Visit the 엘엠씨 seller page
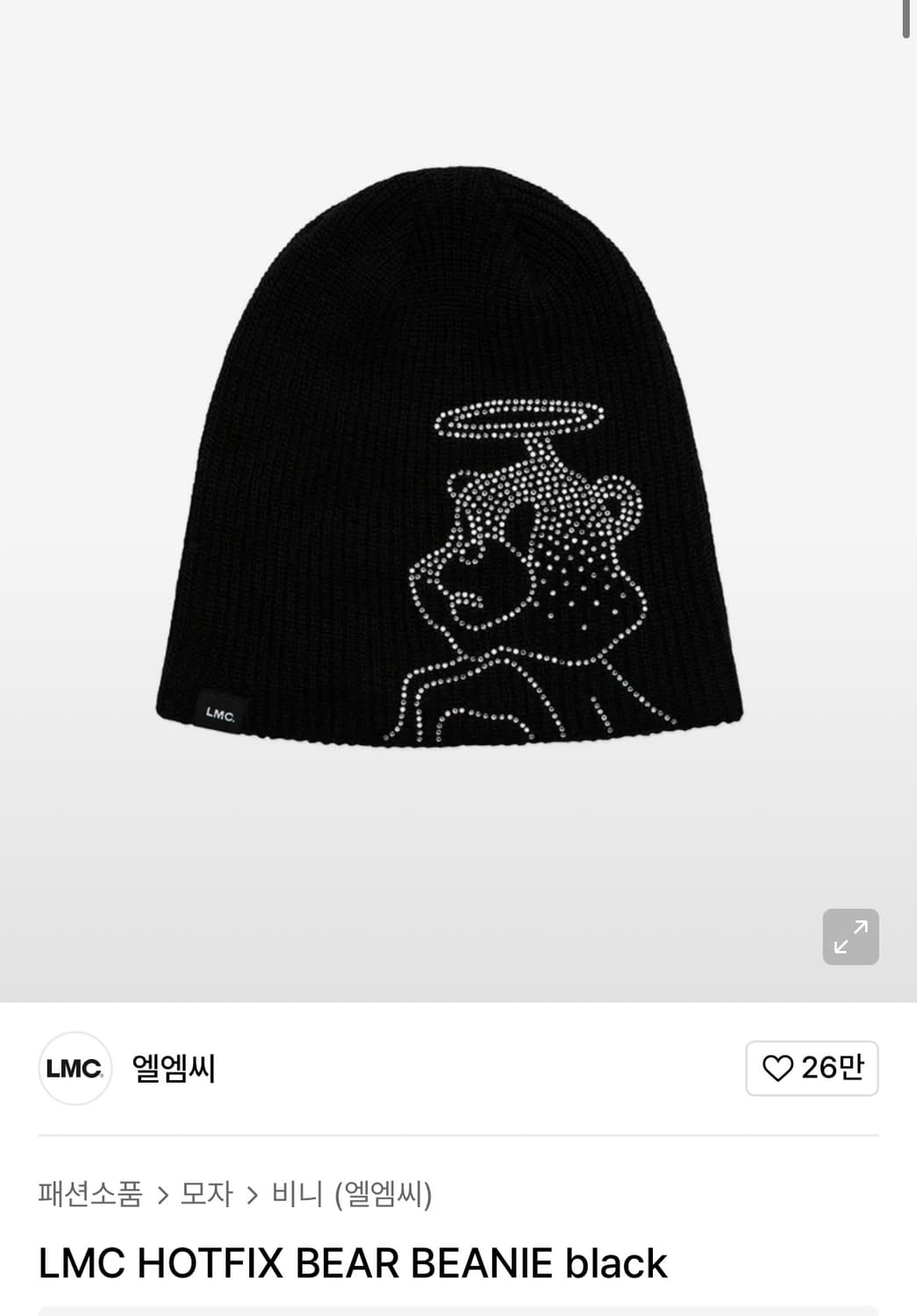The height and width of the screenshot is (1316, 917). tap(173, 1068)
